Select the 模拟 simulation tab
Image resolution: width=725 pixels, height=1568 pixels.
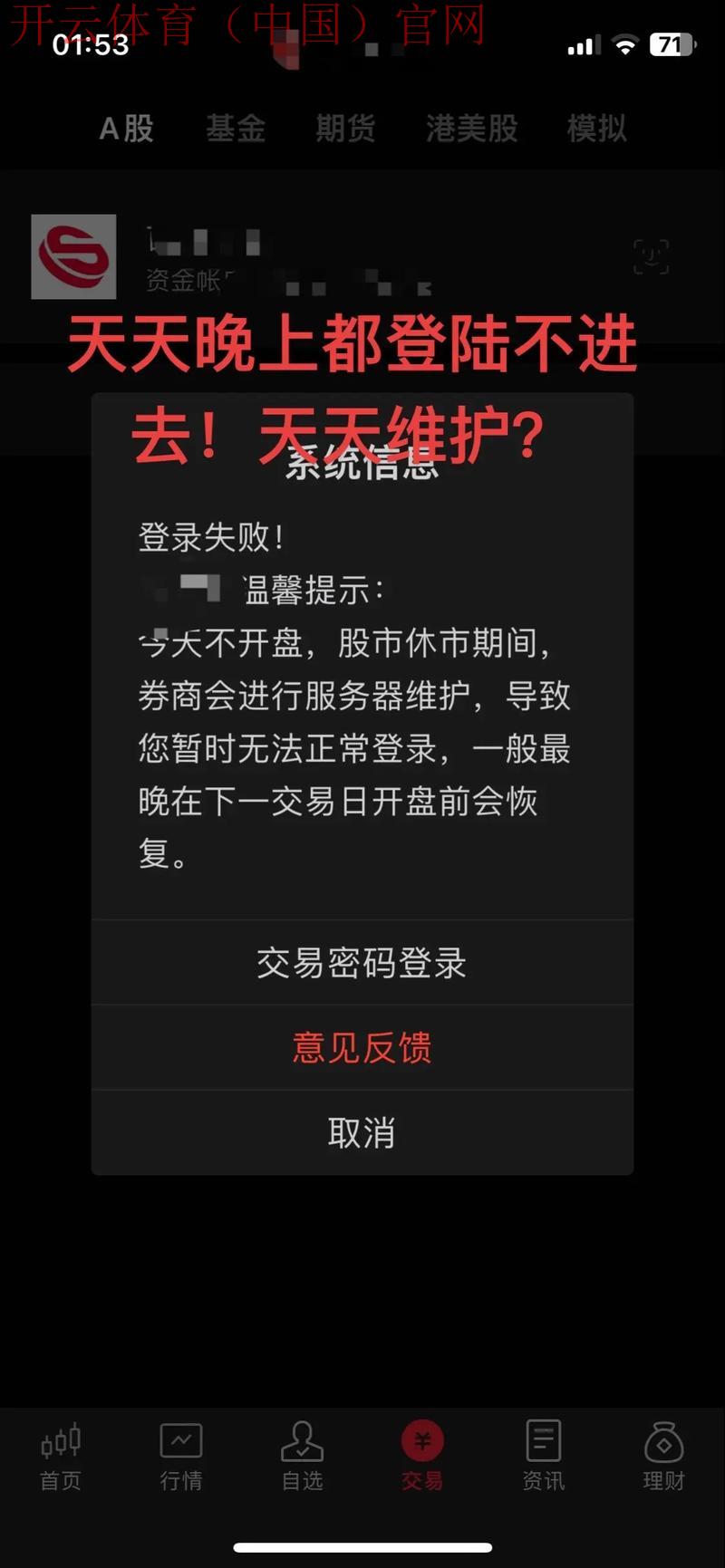598,129
